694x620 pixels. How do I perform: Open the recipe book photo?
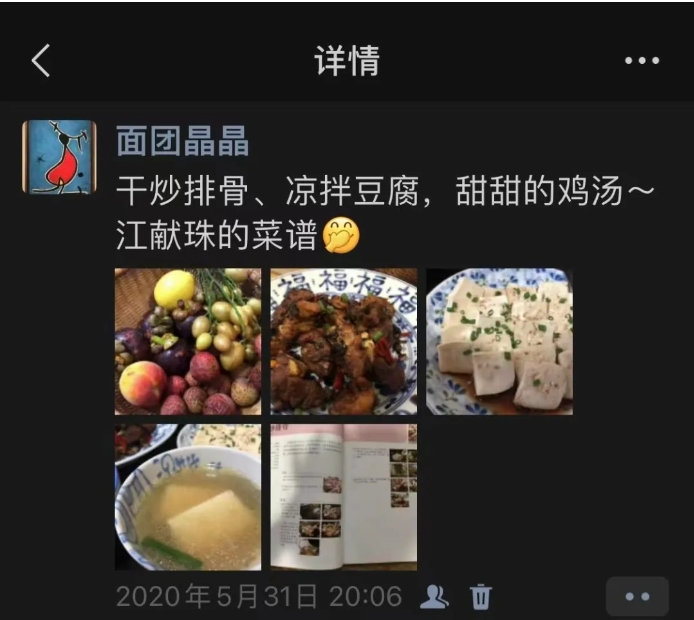pos(344,497)
